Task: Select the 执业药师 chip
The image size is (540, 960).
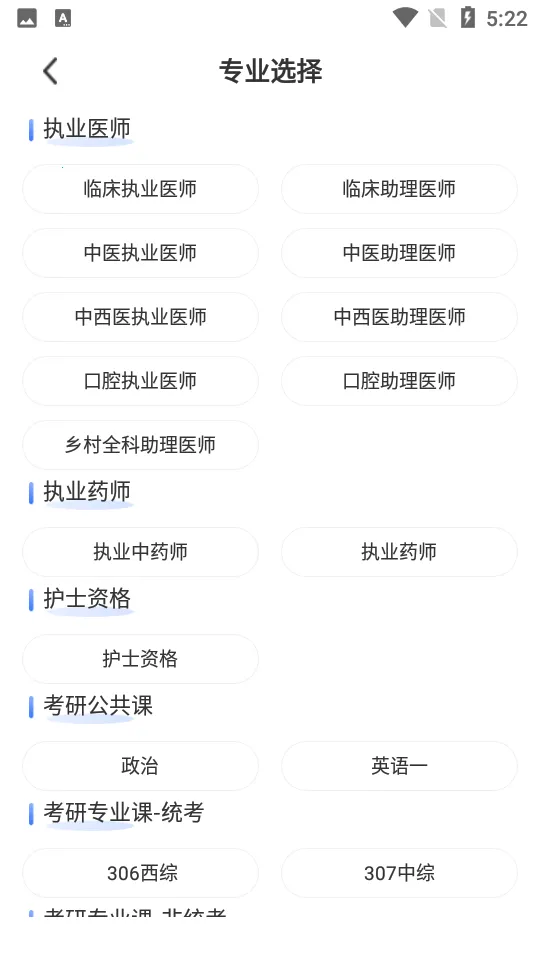Action: tap(399, 552)
